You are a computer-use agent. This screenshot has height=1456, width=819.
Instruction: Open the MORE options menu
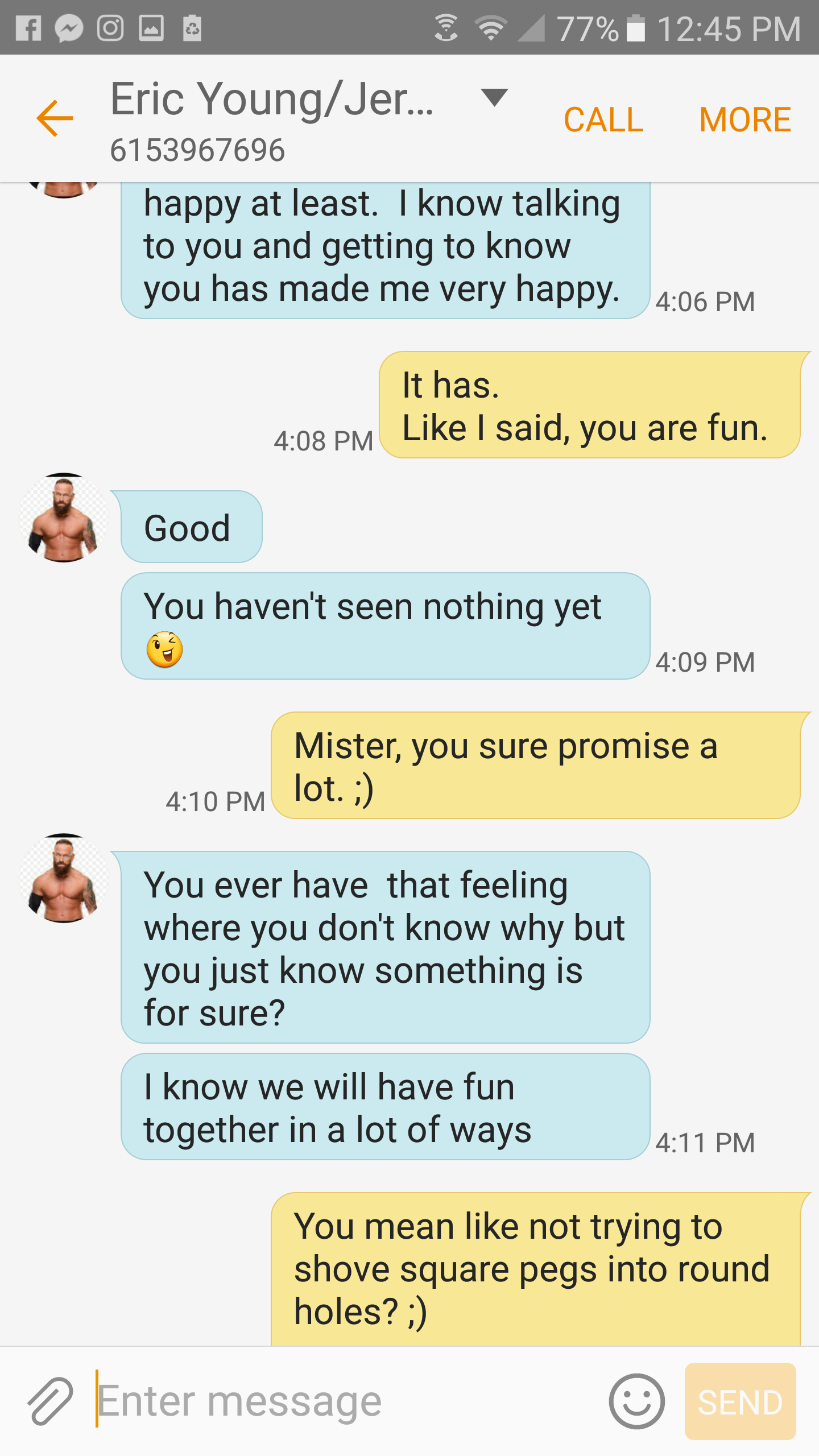[745, 119]
